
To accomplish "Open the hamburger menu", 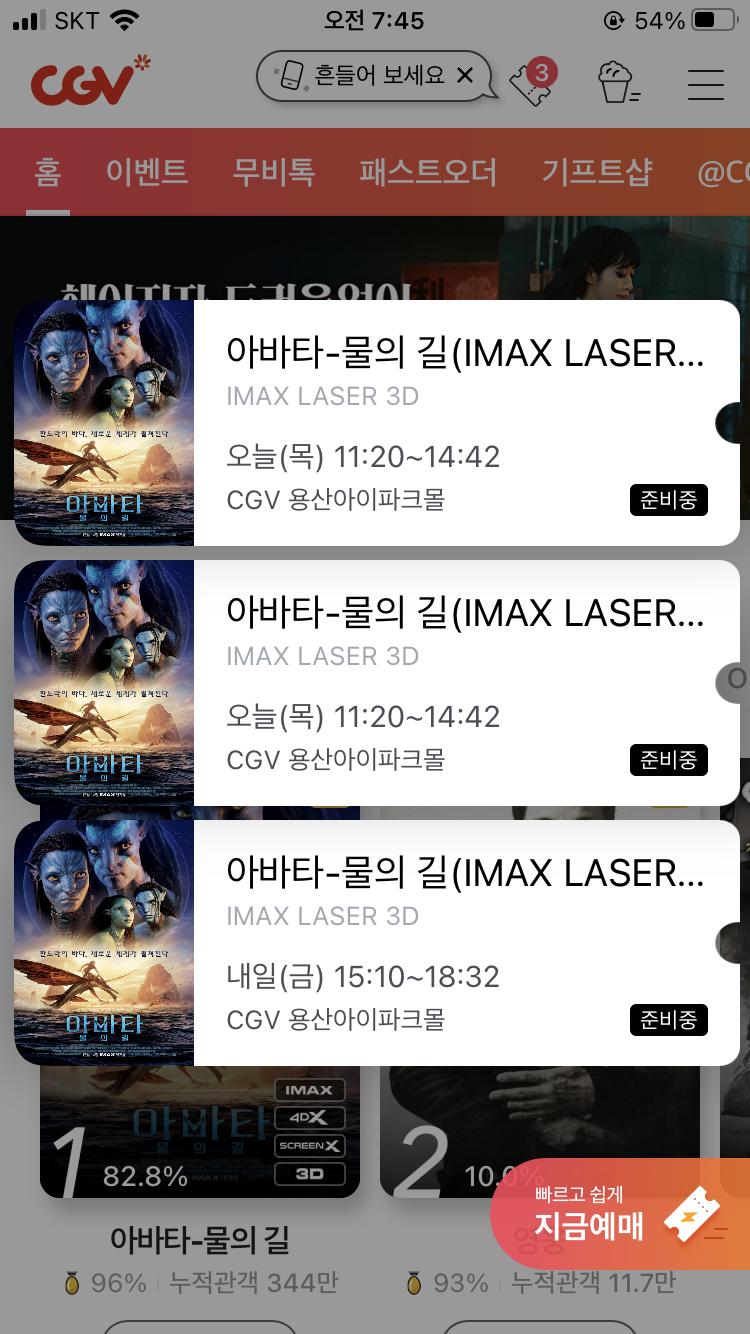I will coord(705,84).
